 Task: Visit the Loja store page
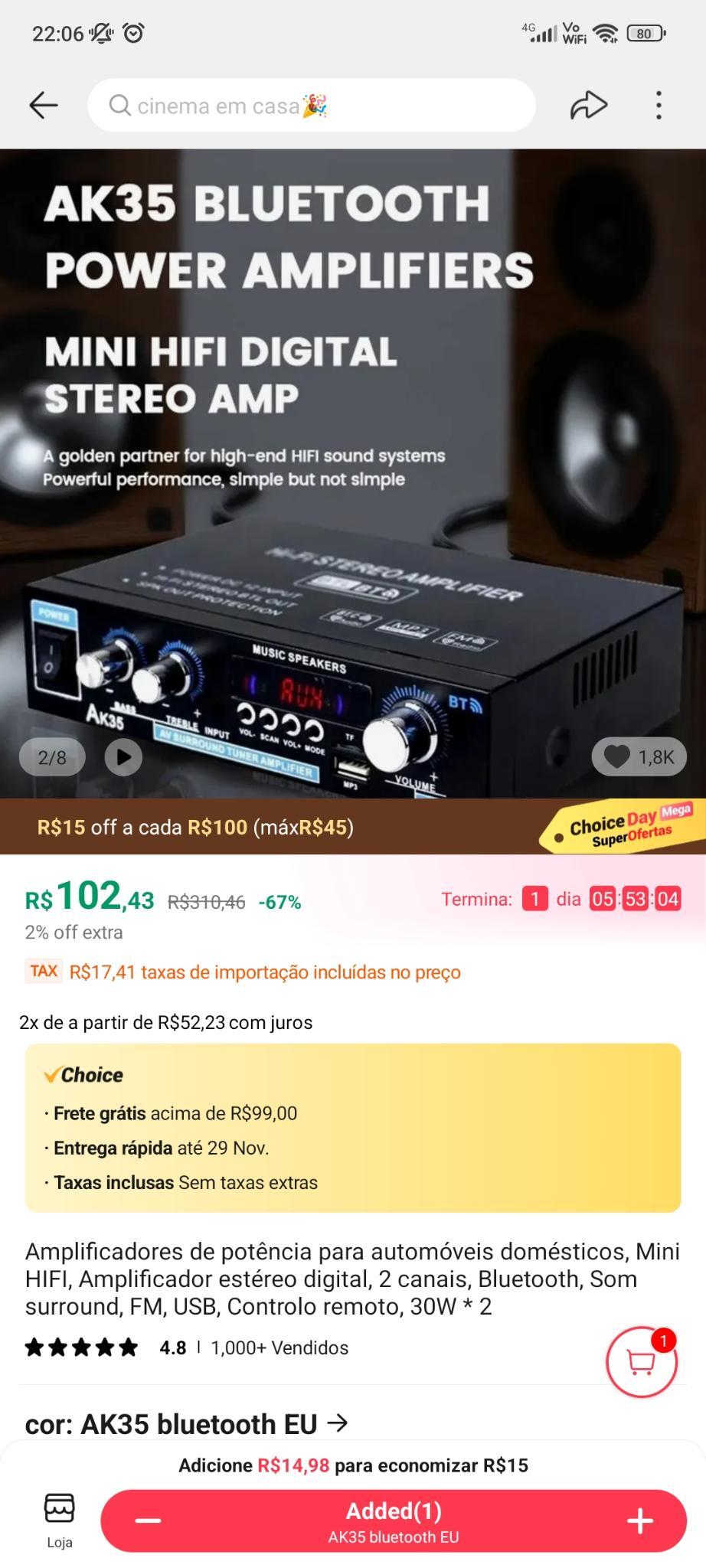[60, 1521]
